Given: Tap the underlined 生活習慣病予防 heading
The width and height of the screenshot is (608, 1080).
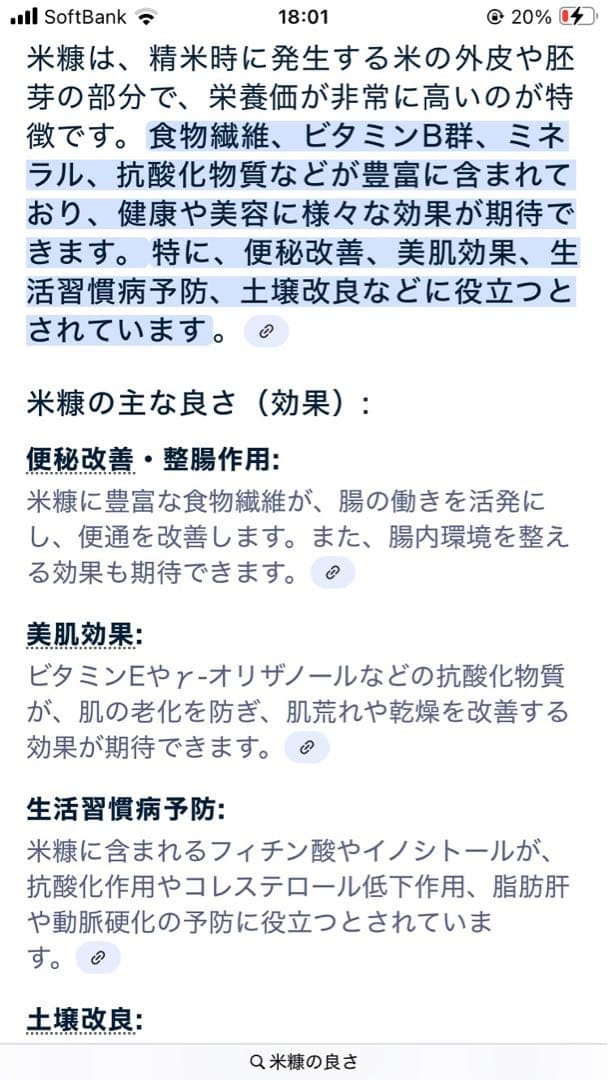Looking at the screenshot, I should (x=126, y=808).
